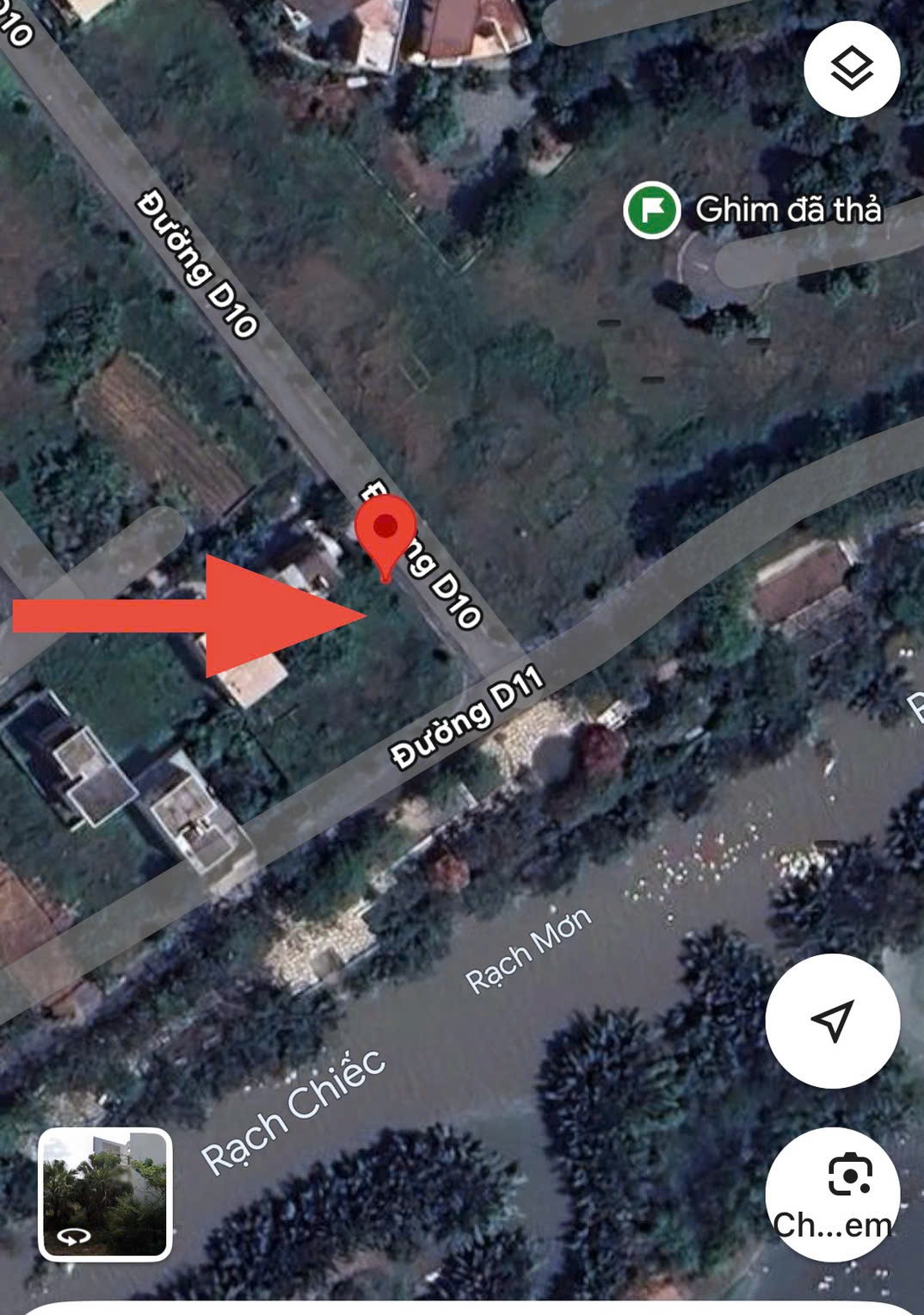Tap the my location arrow button
The width and height of the screenshot is (924, 1315).
pyautogui.click(x=832, y=1021)
